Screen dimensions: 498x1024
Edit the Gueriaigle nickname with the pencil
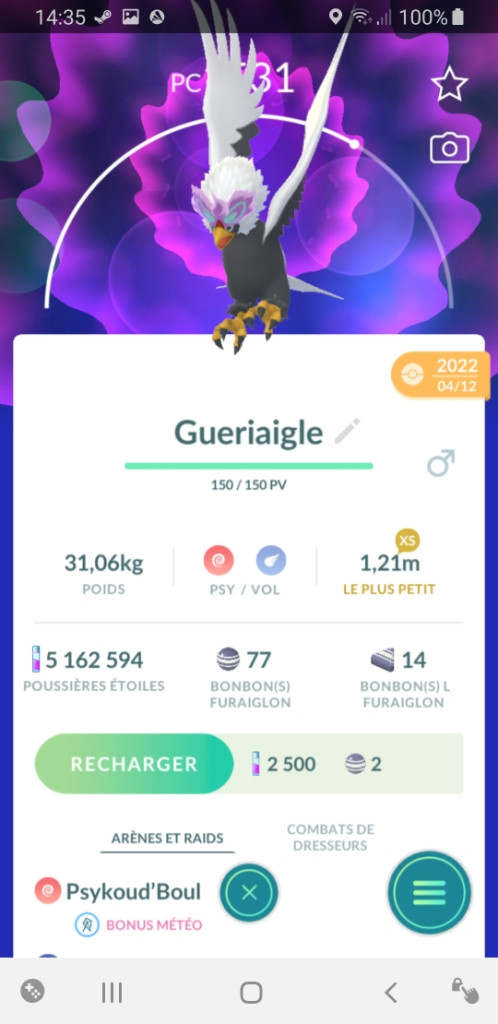[347, 432]
